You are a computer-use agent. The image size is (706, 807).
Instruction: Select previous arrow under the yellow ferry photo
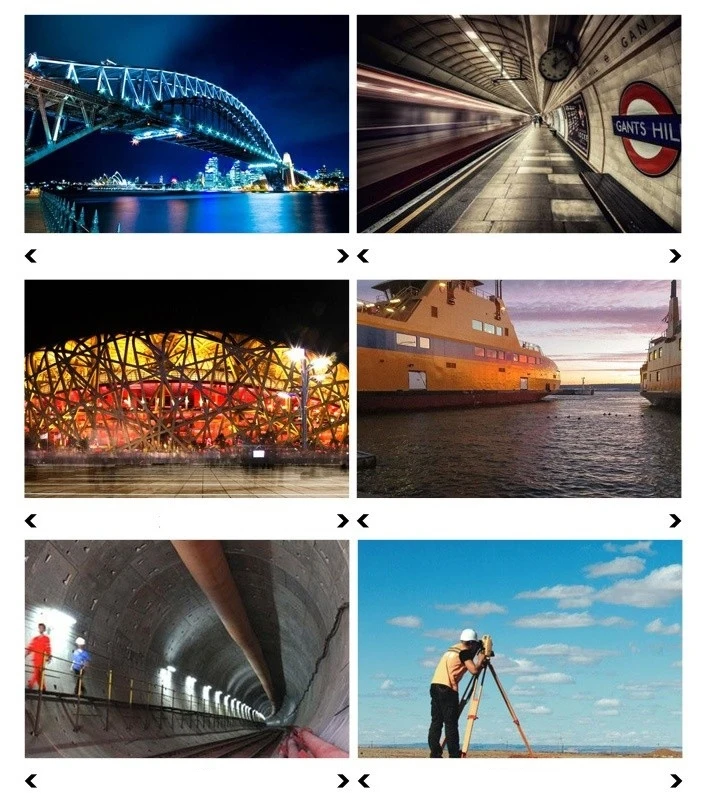coord(363,521)
